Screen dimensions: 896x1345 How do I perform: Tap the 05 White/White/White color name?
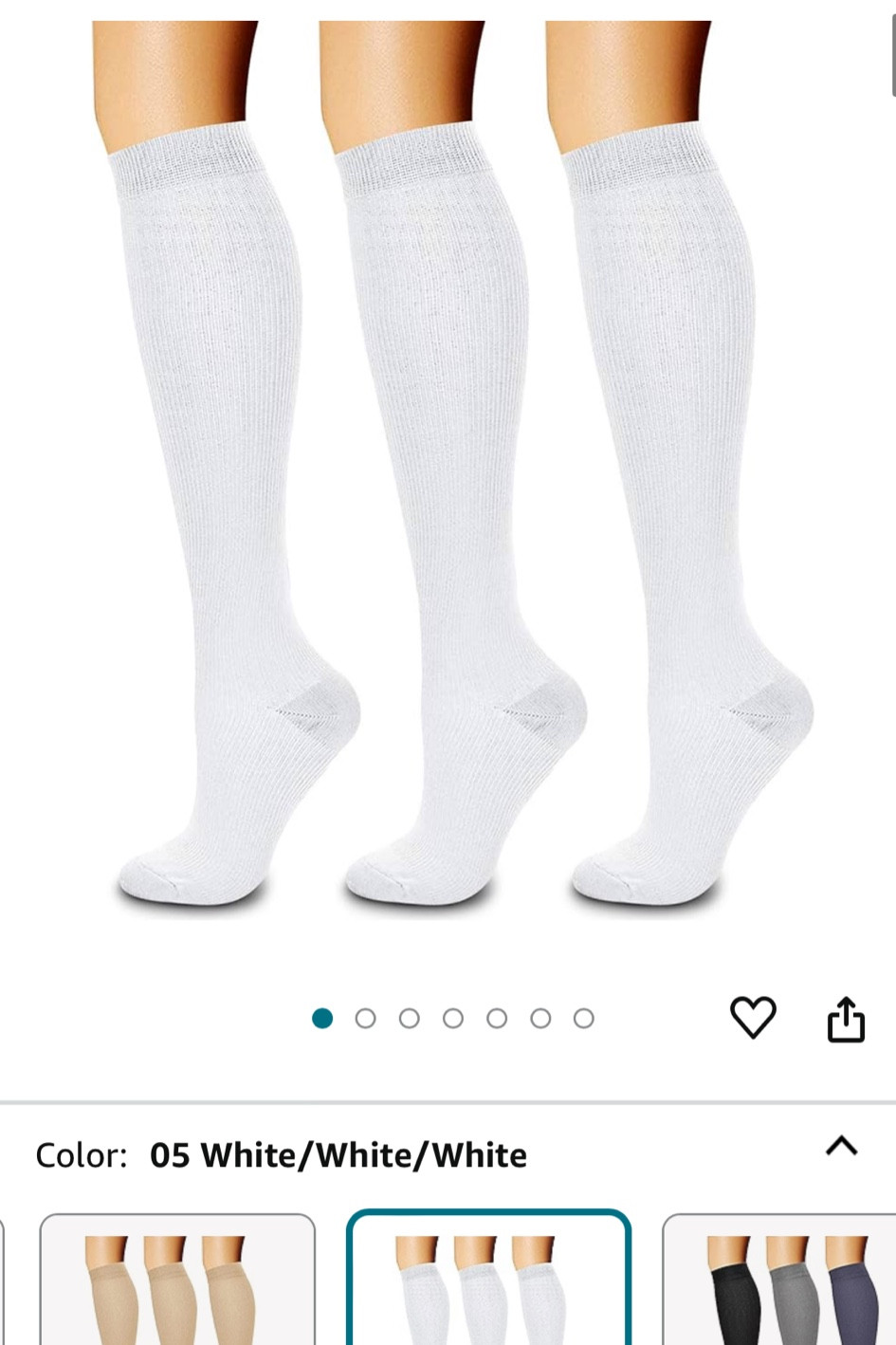pos(338,1155)
